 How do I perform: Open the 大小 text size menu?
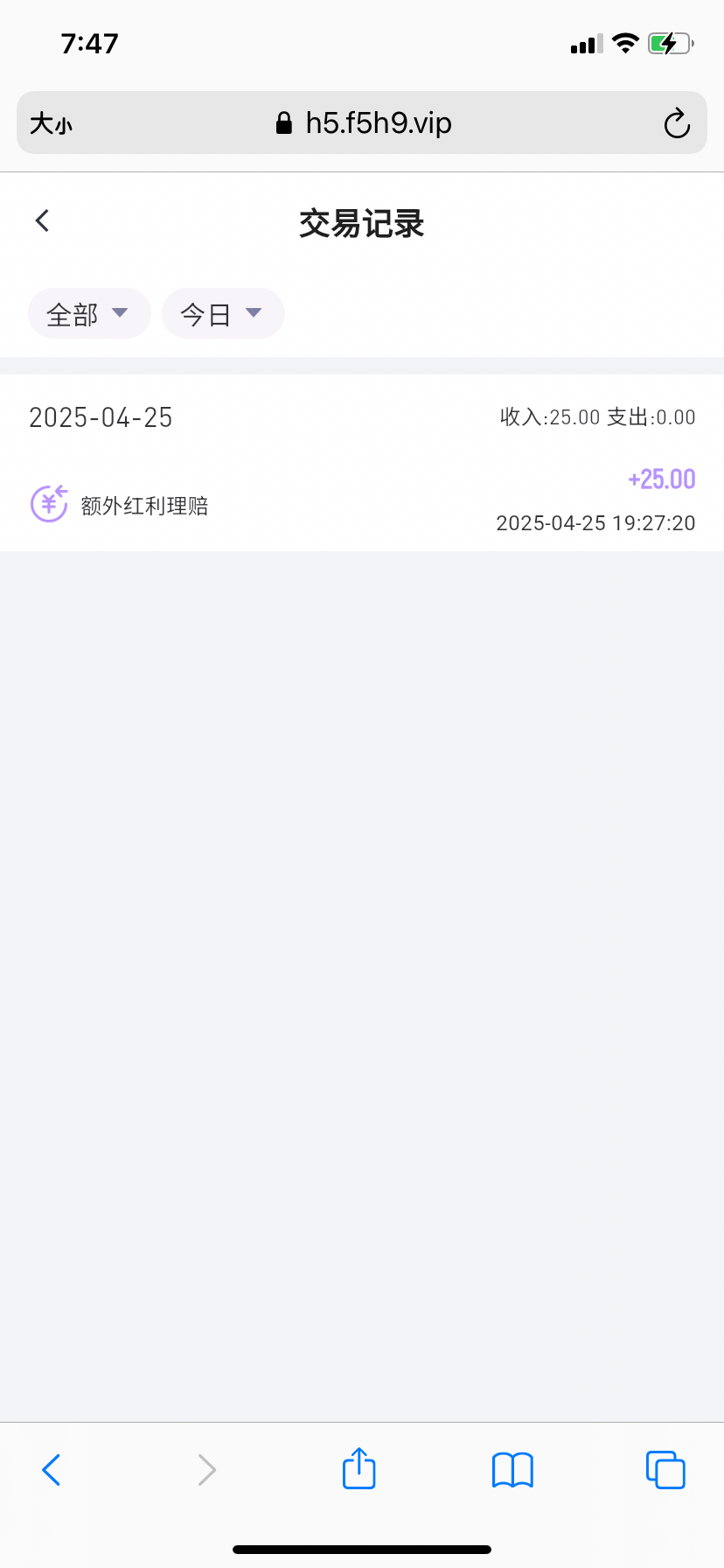[51, 123]
